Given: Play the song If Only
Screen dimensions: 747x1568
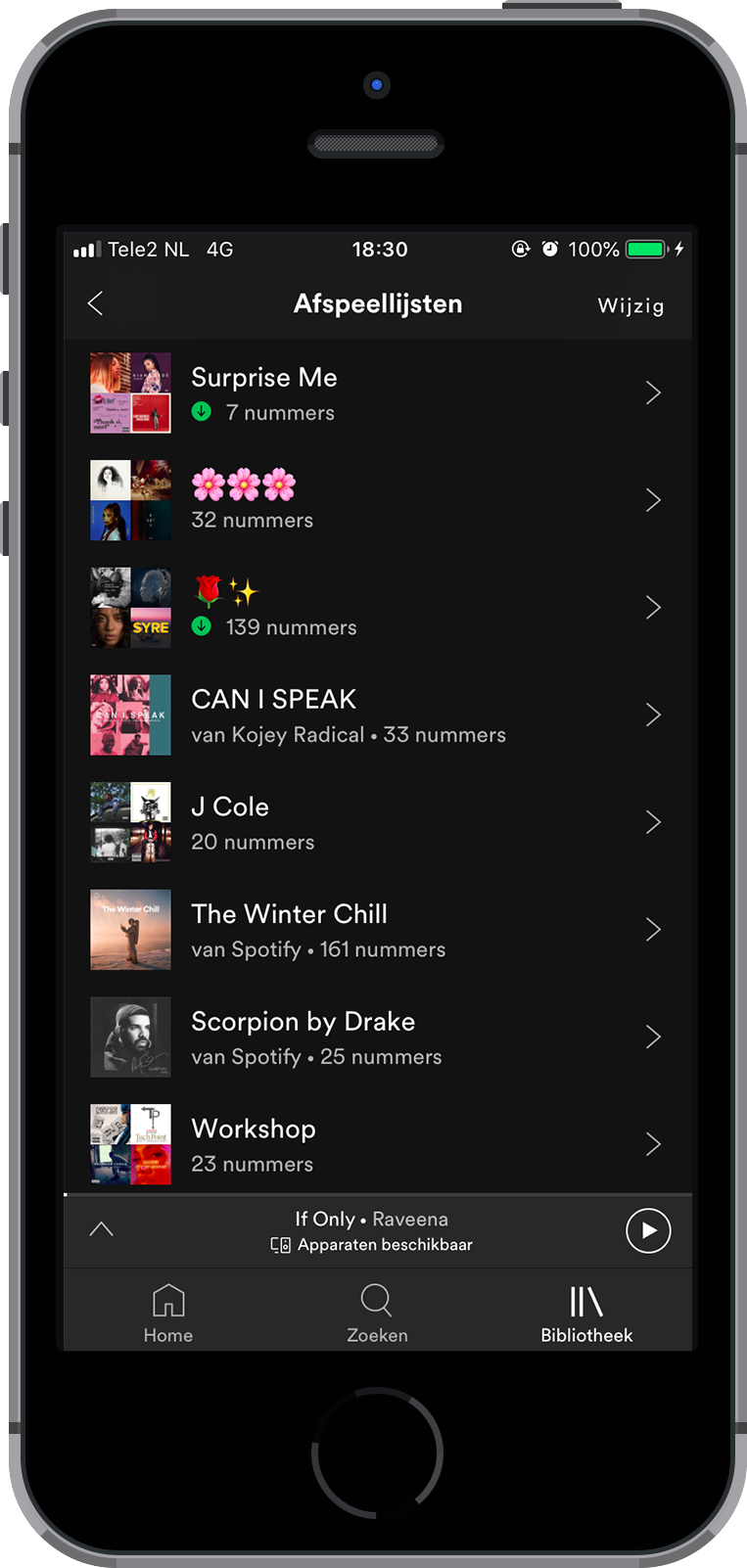Looking at the screenshot, I should [648, 1230].
